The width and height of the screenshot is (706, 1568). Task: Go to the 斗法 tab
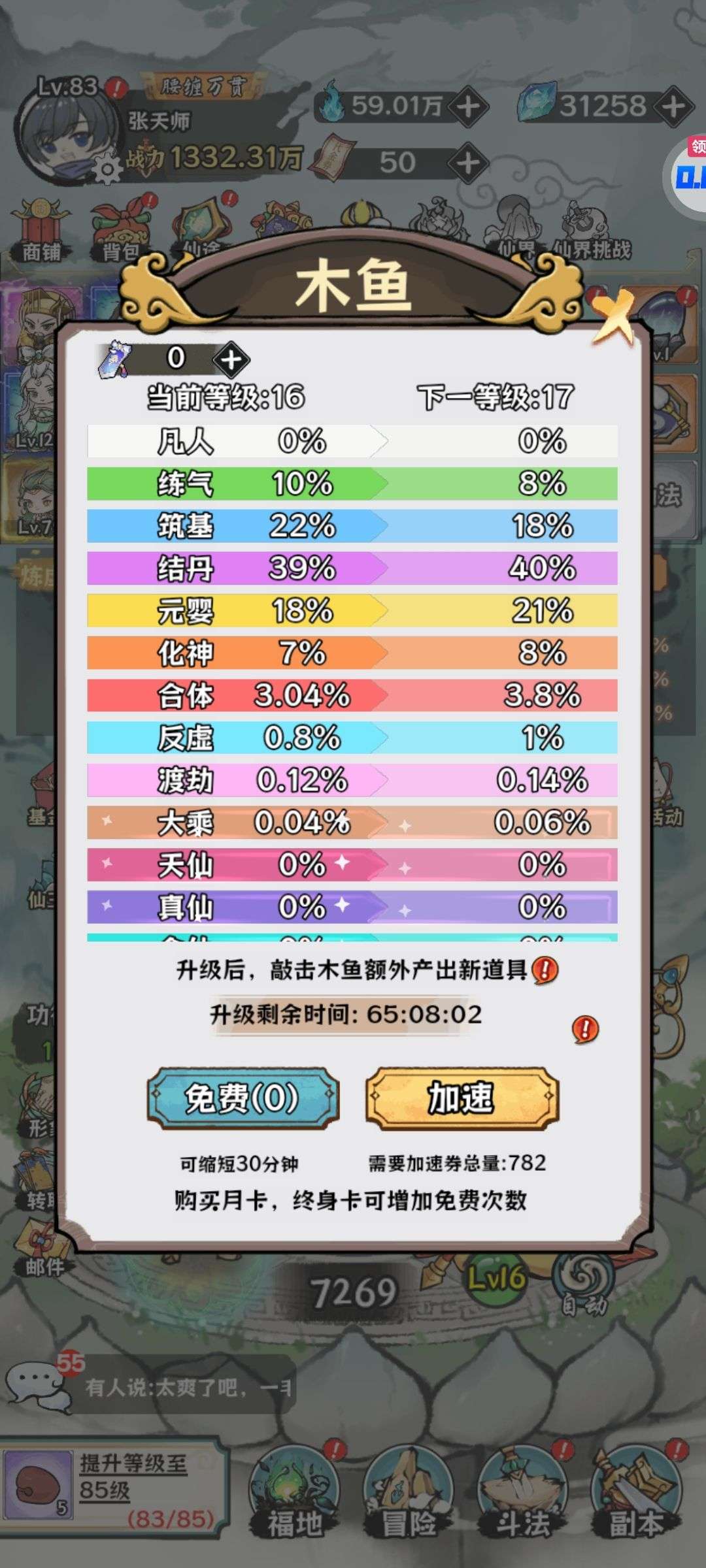523,1493
